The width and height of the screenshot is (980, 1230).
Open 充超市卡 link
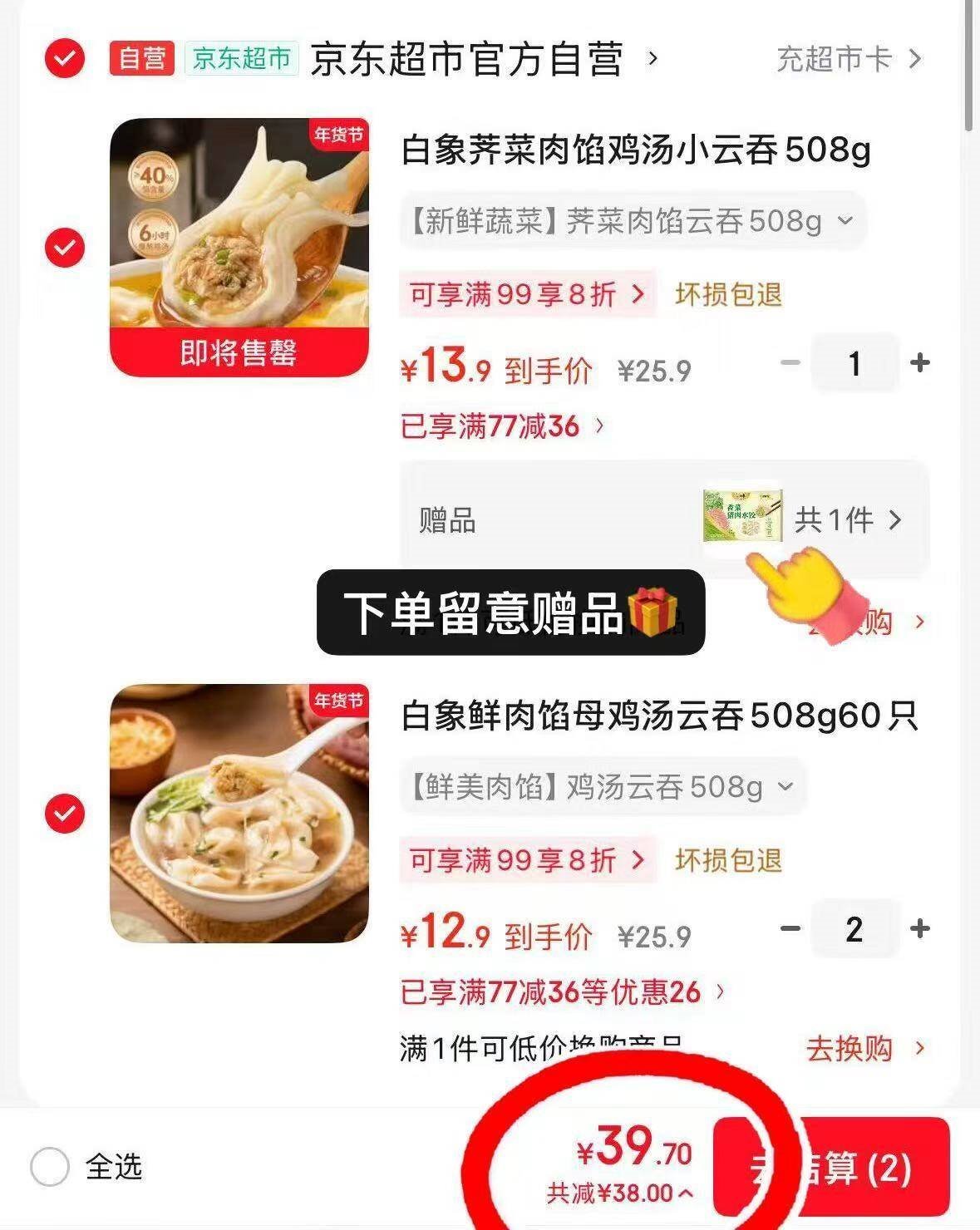848,59
